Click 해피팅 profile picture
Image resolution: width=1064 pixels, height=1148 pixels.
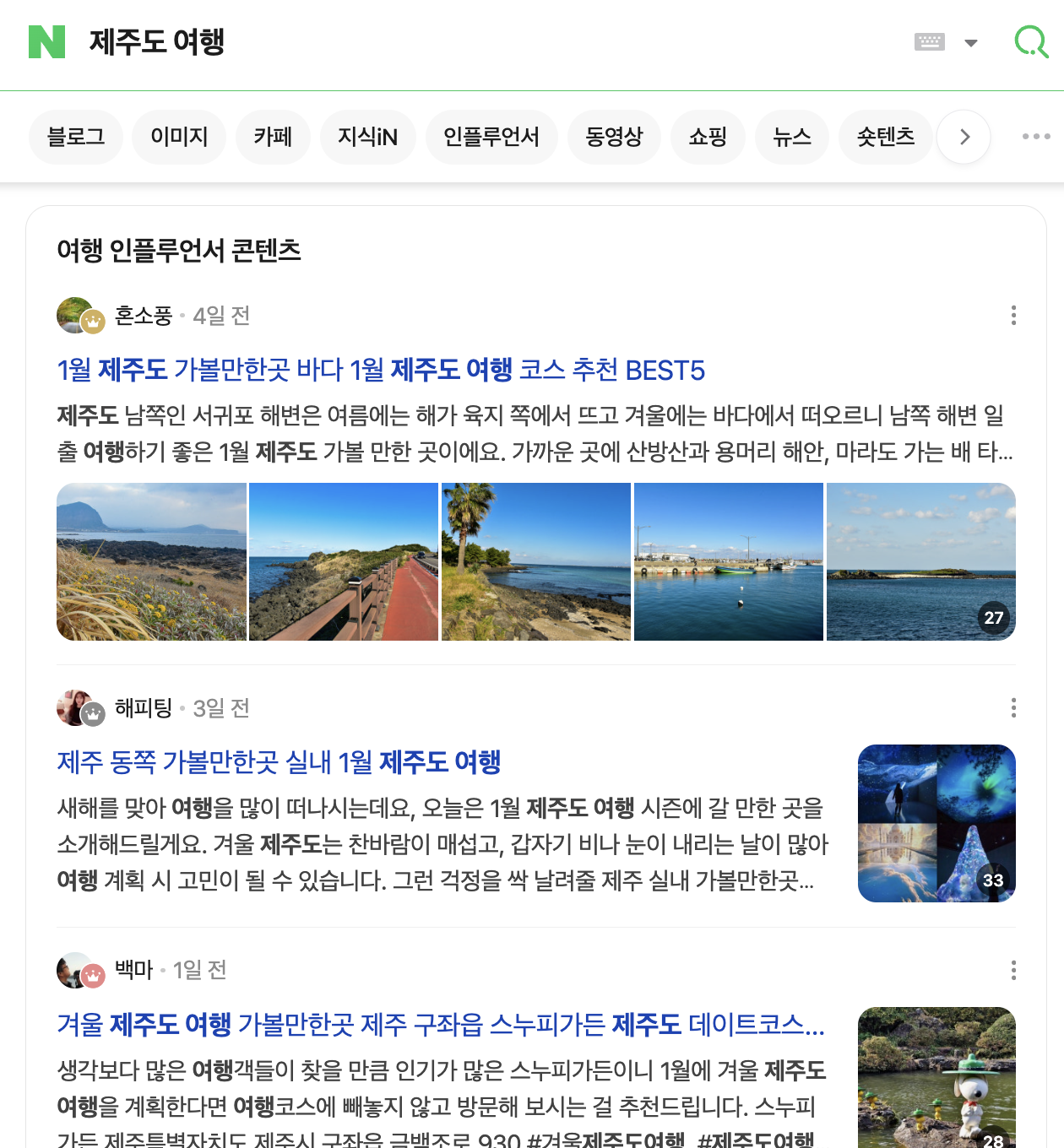pyautogui.click(x=74, y=708)
